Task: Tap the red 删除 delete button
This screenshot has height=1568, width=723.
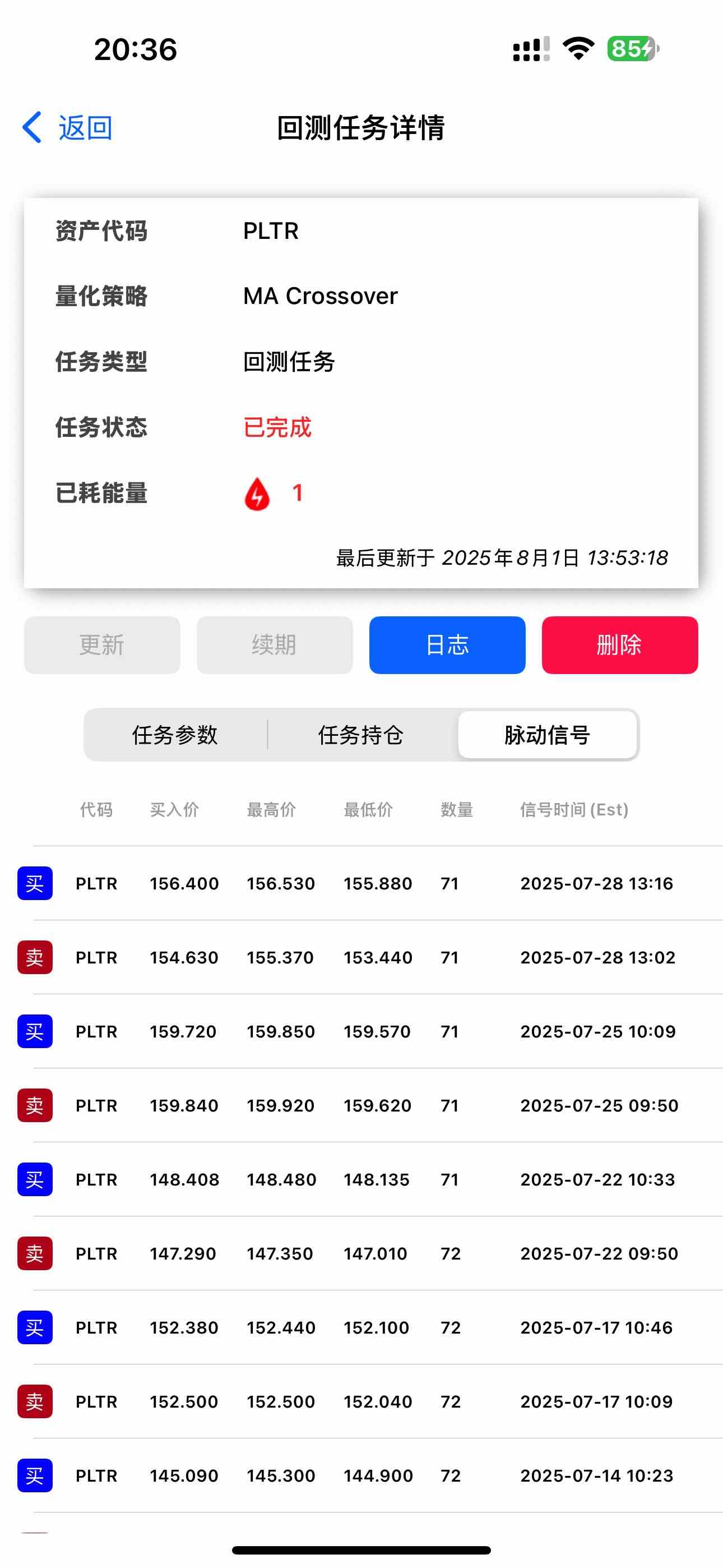Action: click(x=619, y=644)
